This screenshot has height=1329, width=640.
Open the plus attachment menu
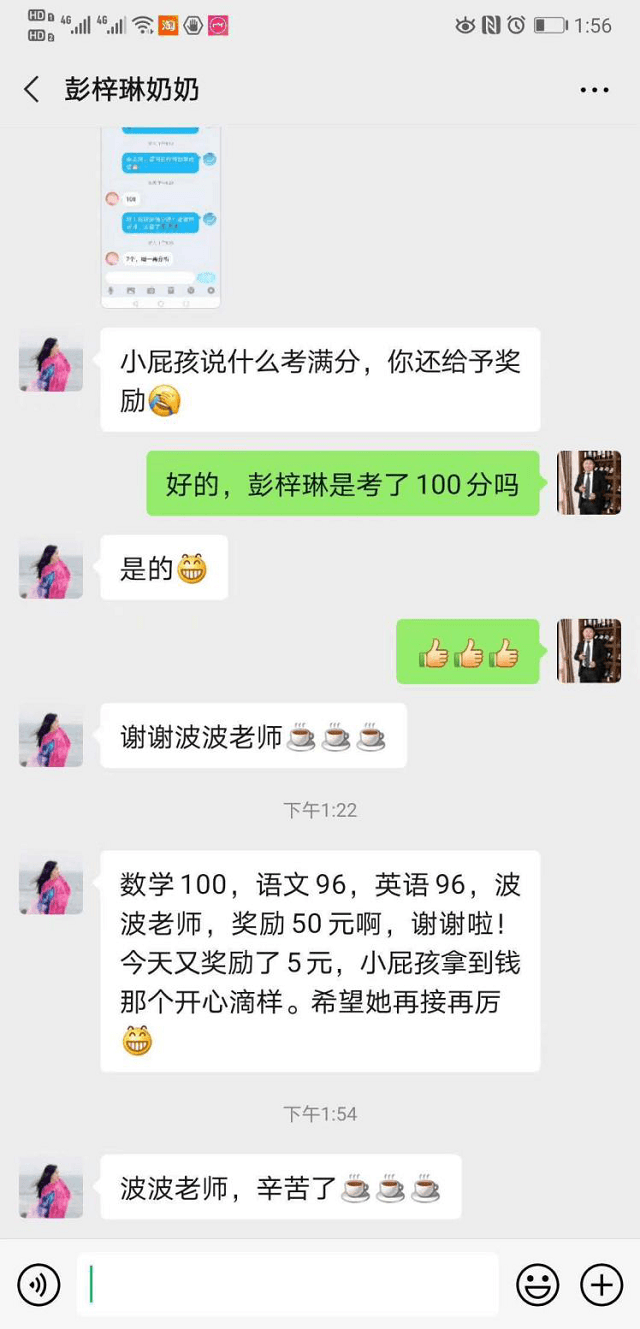click(x=602, y=1284)
